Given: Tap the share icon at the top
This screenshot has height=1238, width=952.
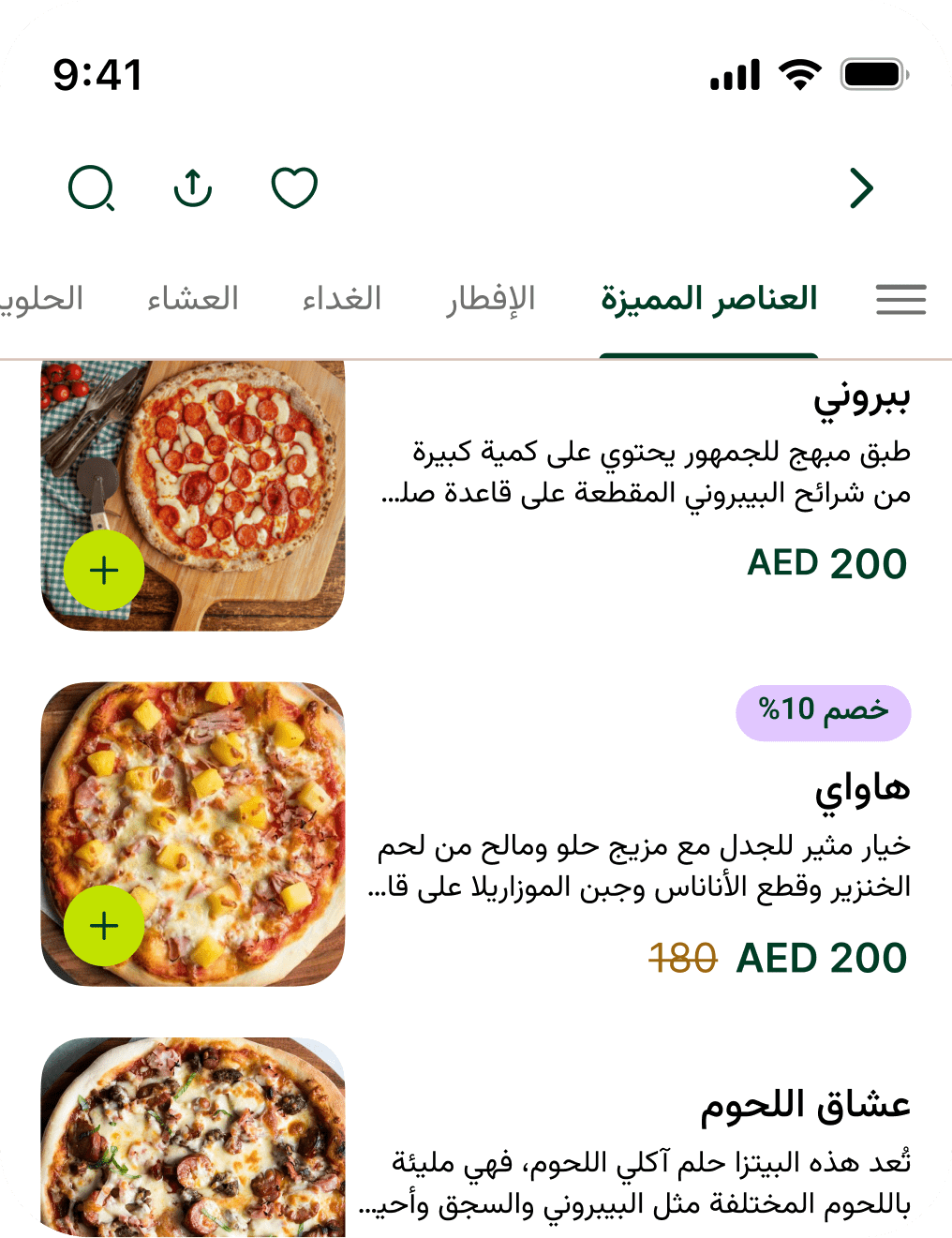Looking at the screenshot, I should tap(193, 186).
